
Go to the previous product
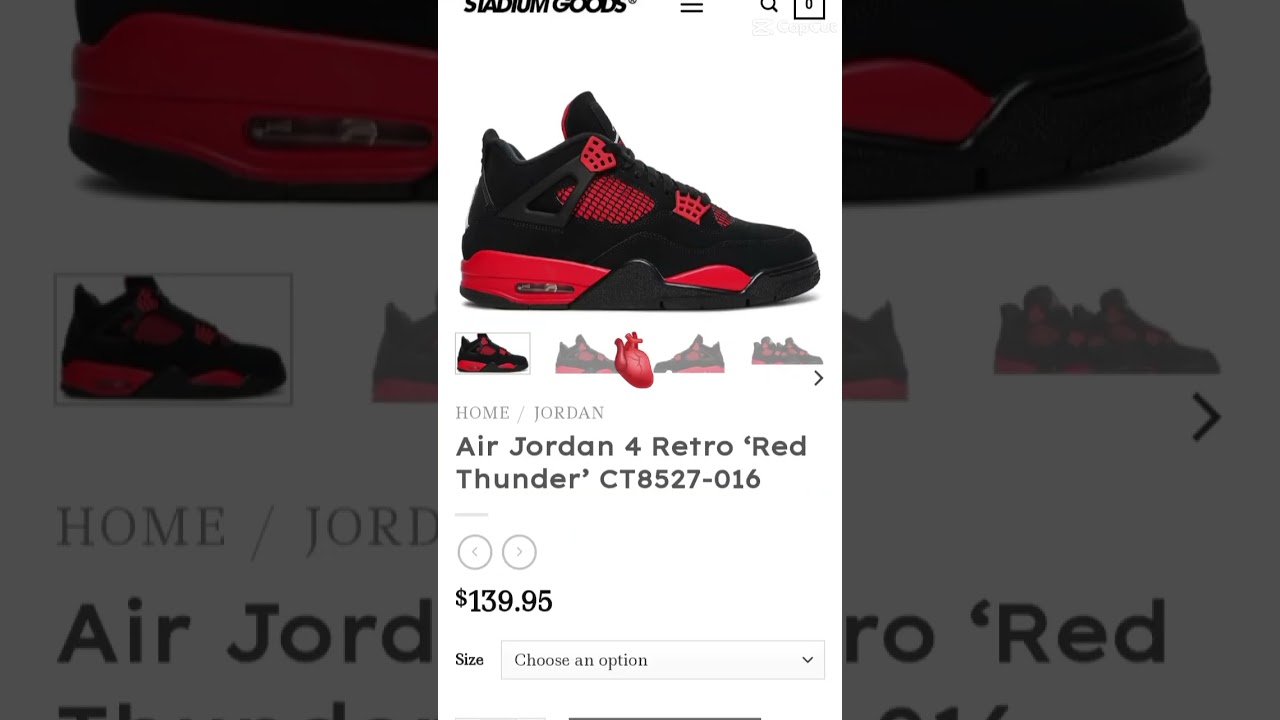pyautogui.click(x=475, y=552)
